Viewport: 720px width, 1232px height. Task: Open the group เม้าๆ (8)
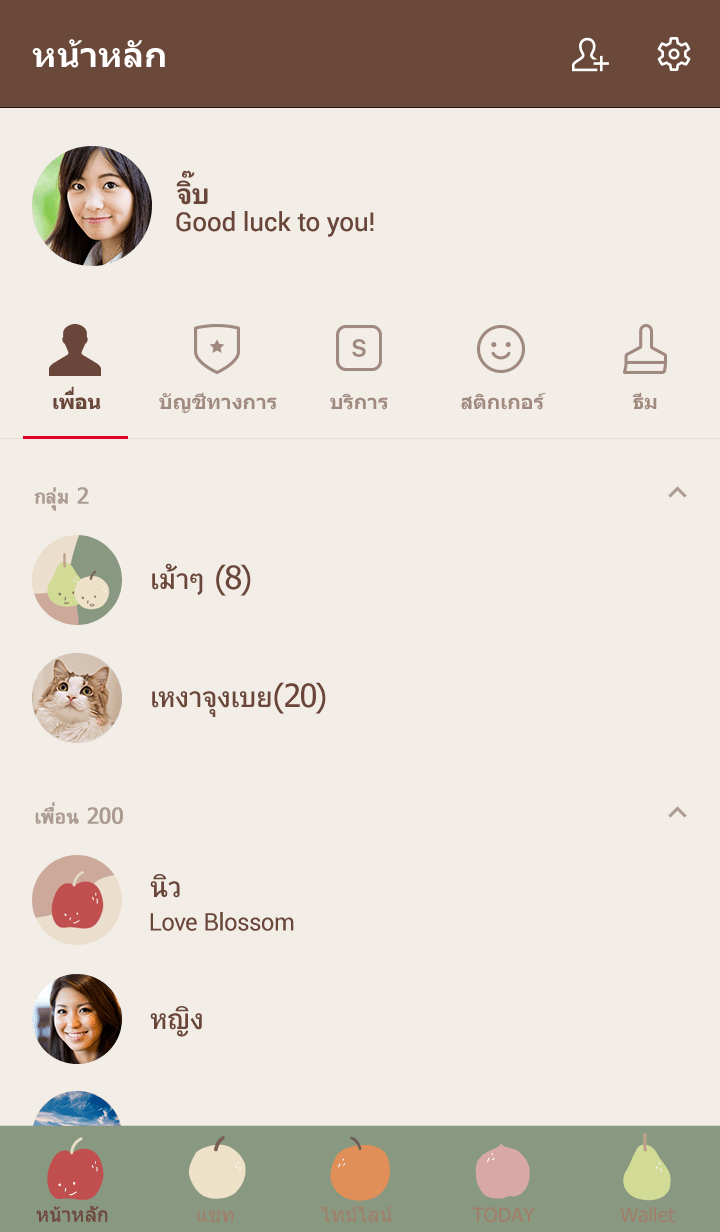pos(200,580)
